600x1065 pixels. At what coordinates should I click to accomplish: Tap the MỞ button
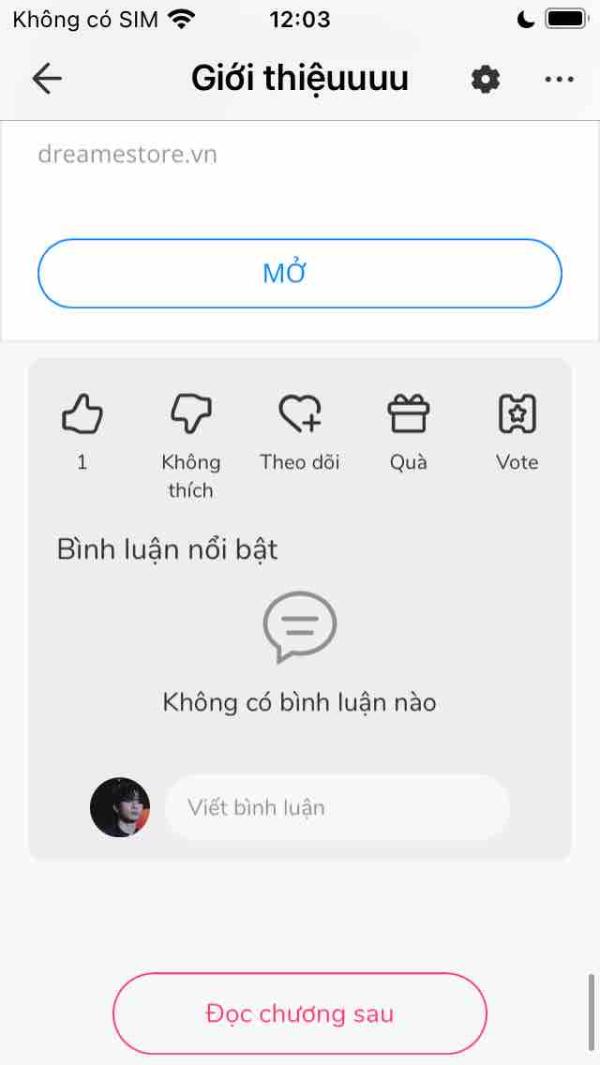coord(300,273)
